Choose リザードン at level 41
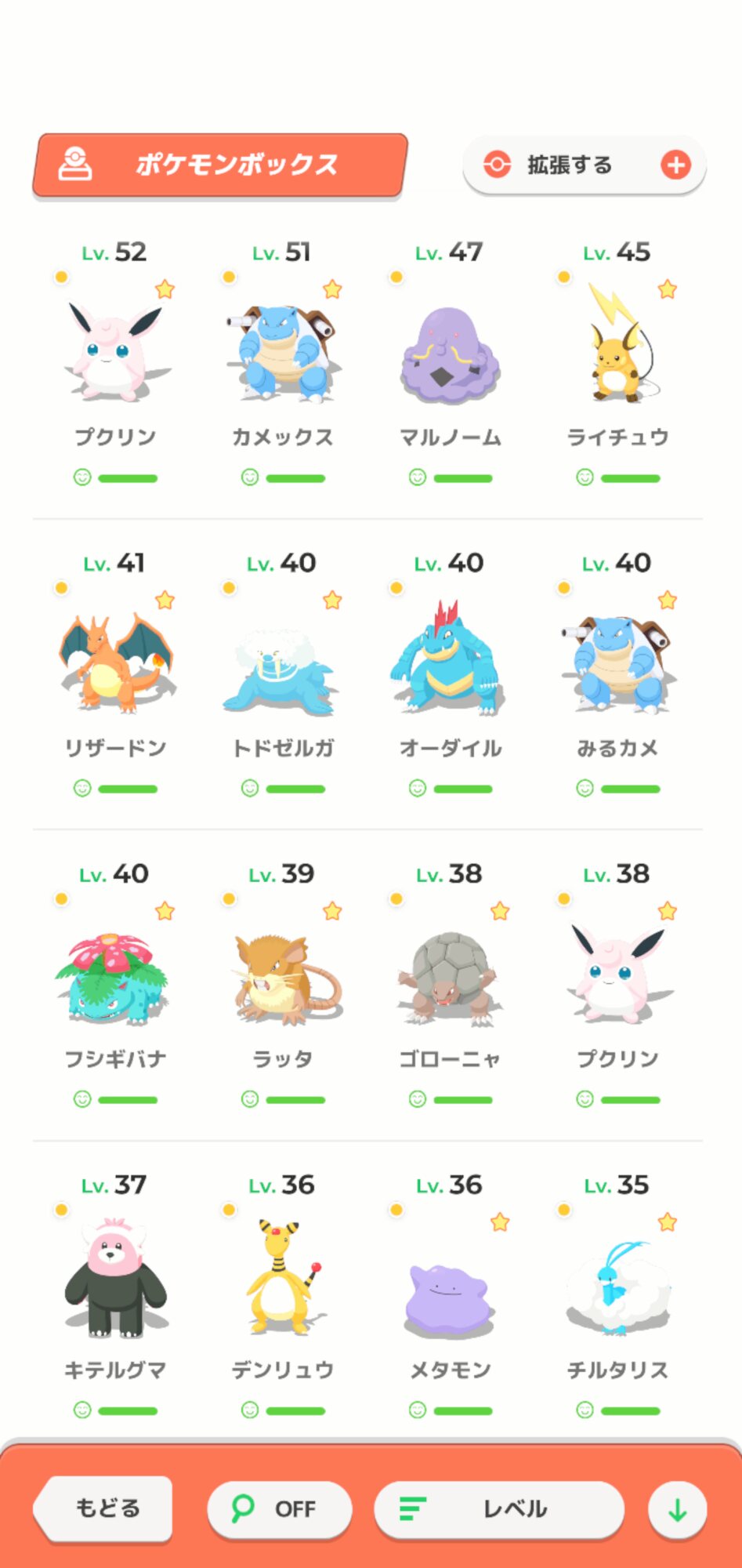 click(115, 674)
